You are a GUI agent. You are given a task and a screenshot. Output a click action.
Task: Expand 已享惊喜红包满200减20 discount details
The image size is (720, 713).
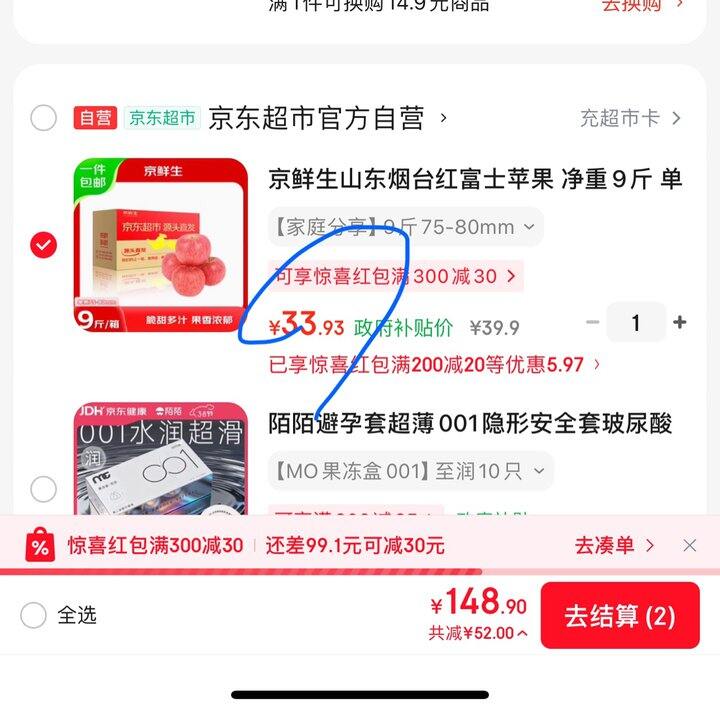point(436,364)
